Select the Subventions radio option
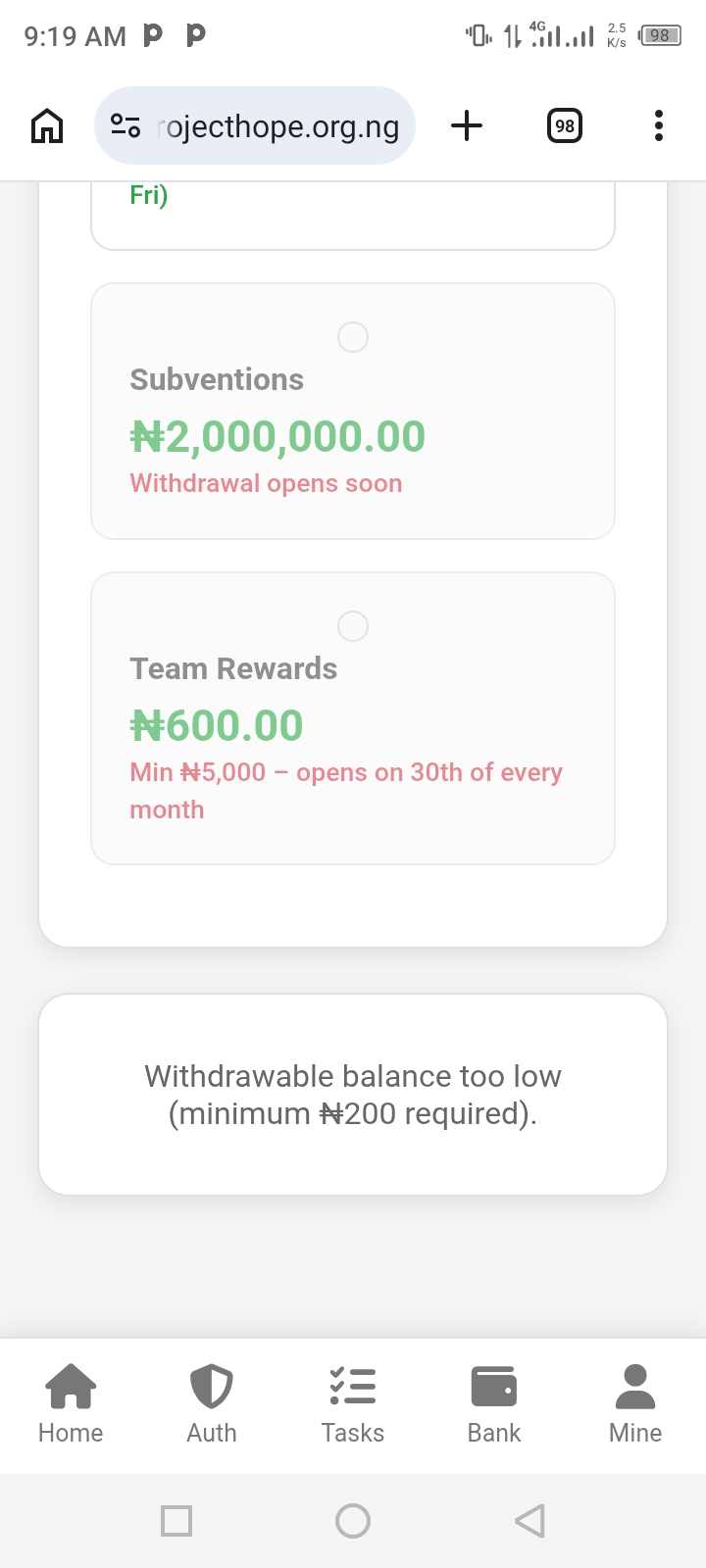The image size is (706, 1568). click(x=353, y=337)
